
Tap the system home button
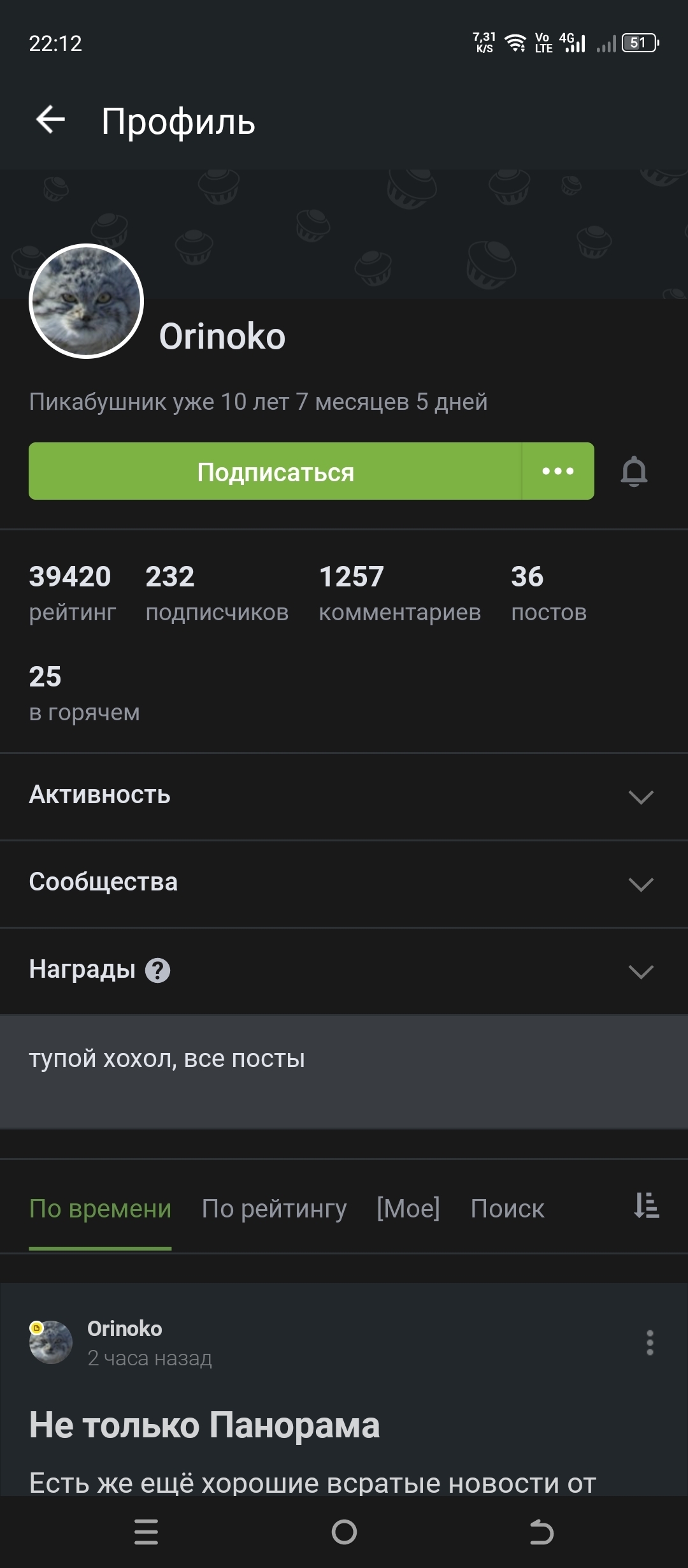coord(344,1532)
